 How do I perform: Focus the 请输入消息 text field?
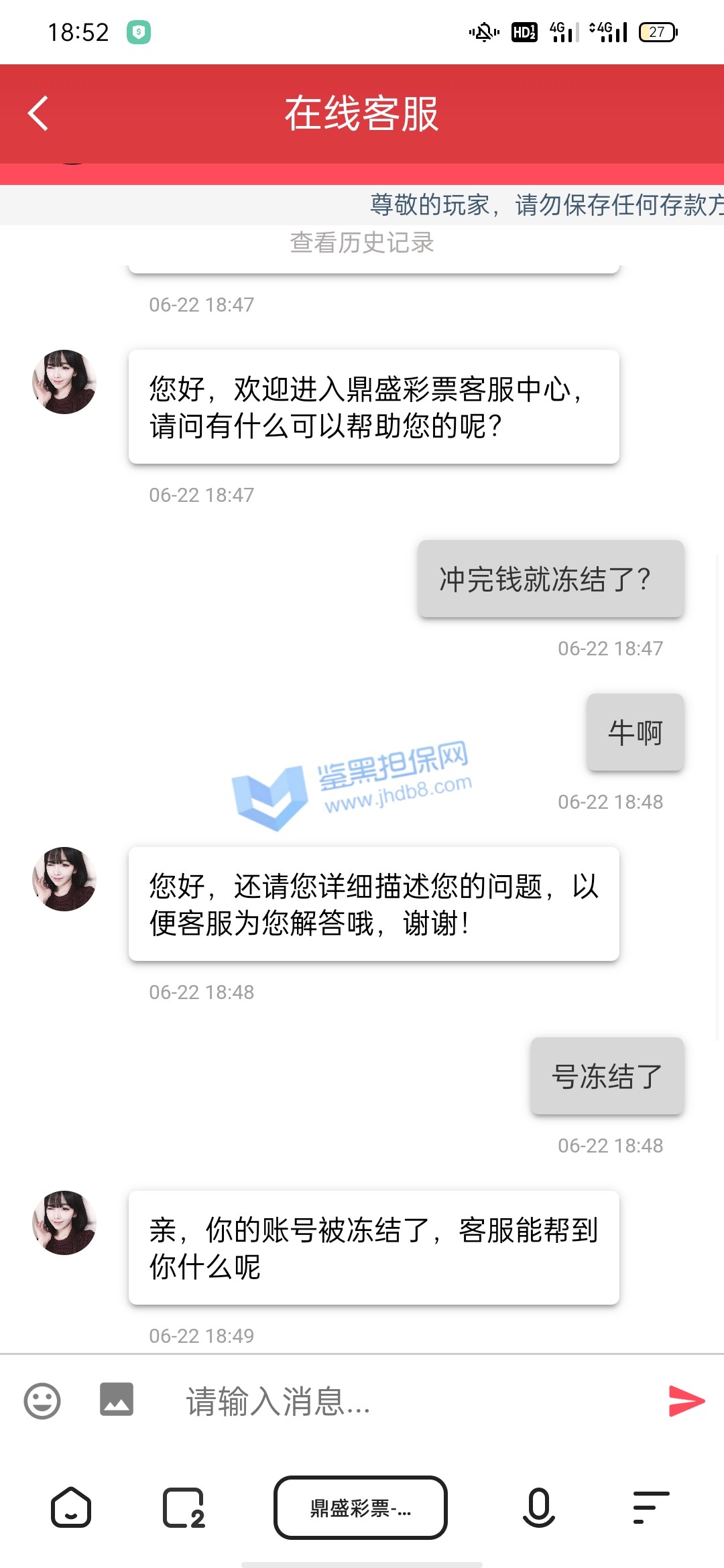click(x=402, y=1400)
